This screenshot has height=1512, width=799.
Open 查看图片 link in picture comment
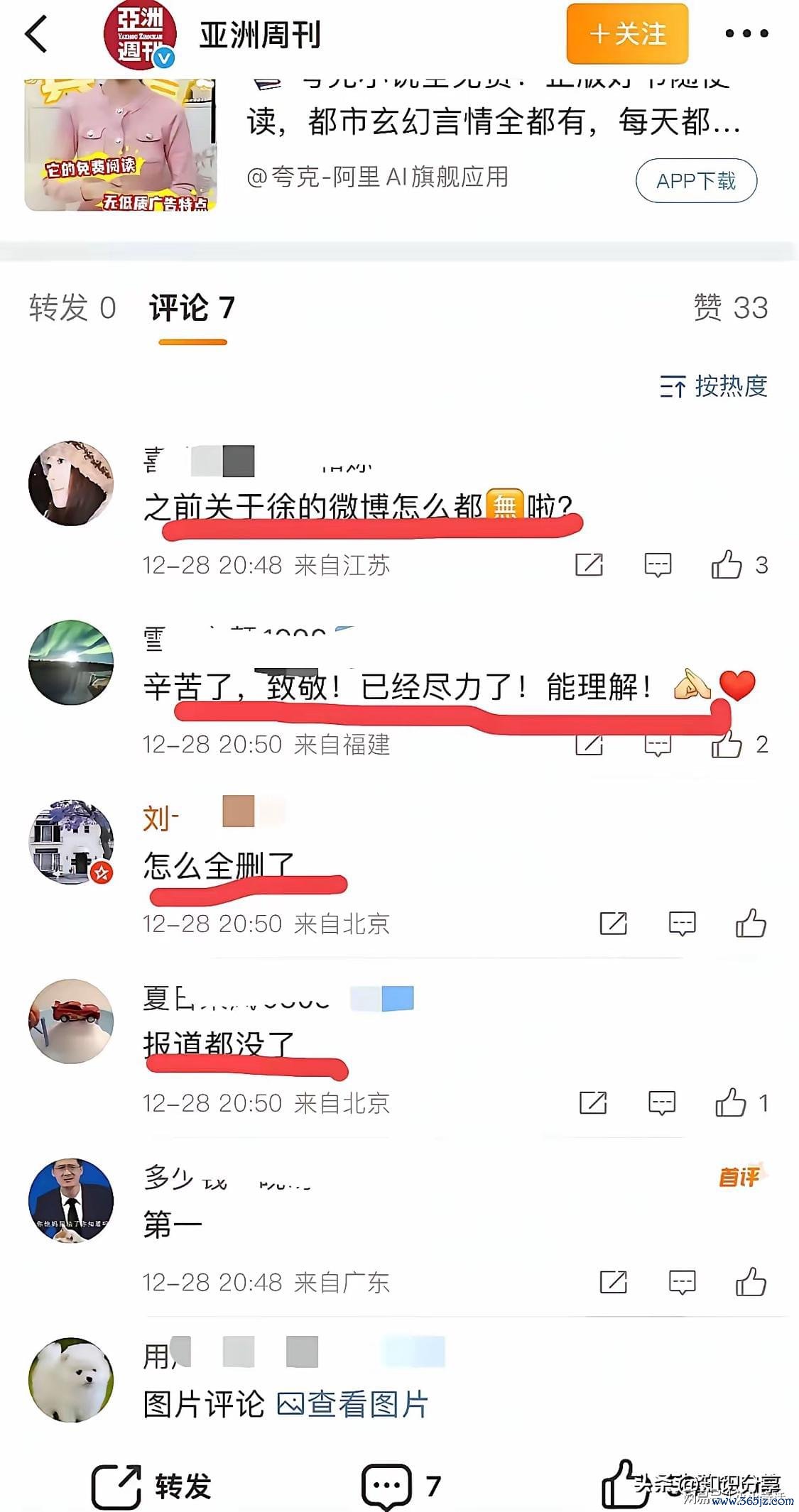point(353,1404)
